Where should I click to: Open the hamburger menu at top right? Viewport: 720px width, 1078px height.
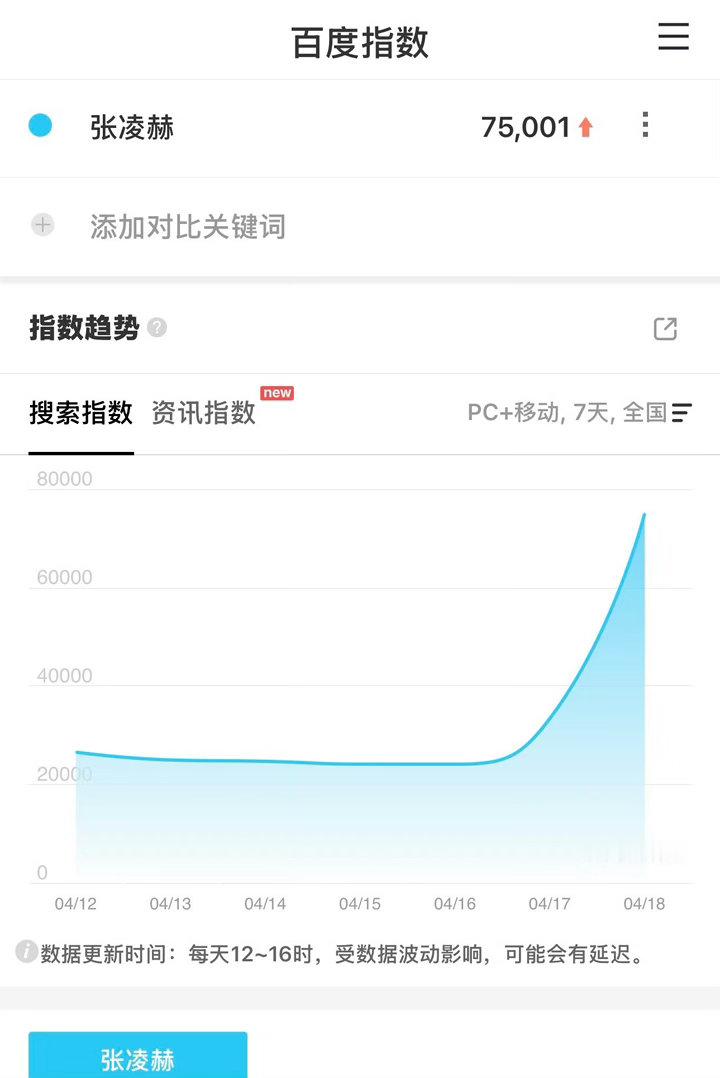tap(674, 38)
